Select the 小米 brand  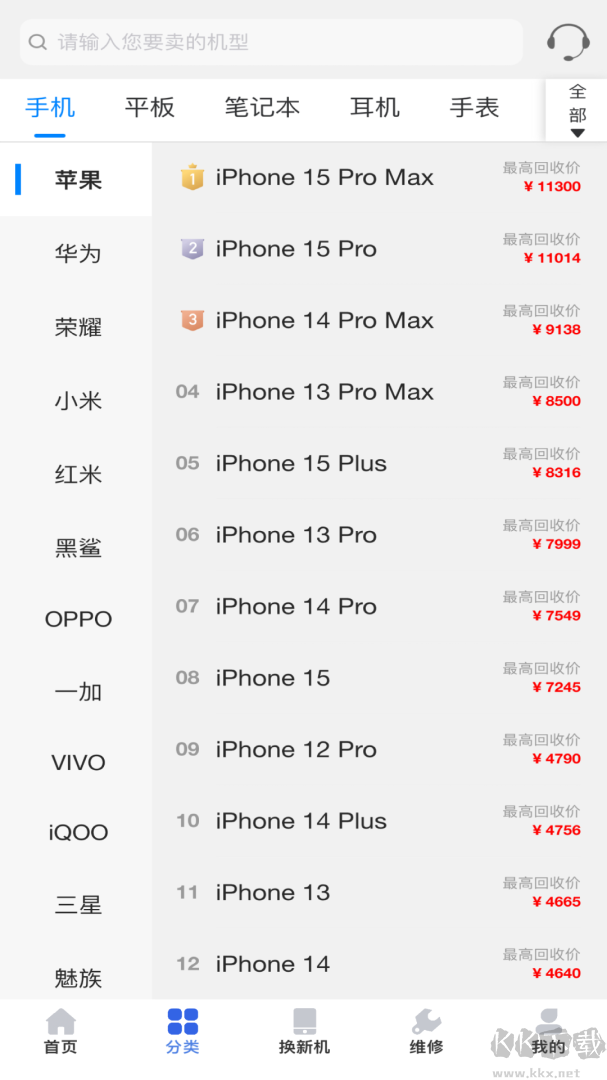point(78,401)
